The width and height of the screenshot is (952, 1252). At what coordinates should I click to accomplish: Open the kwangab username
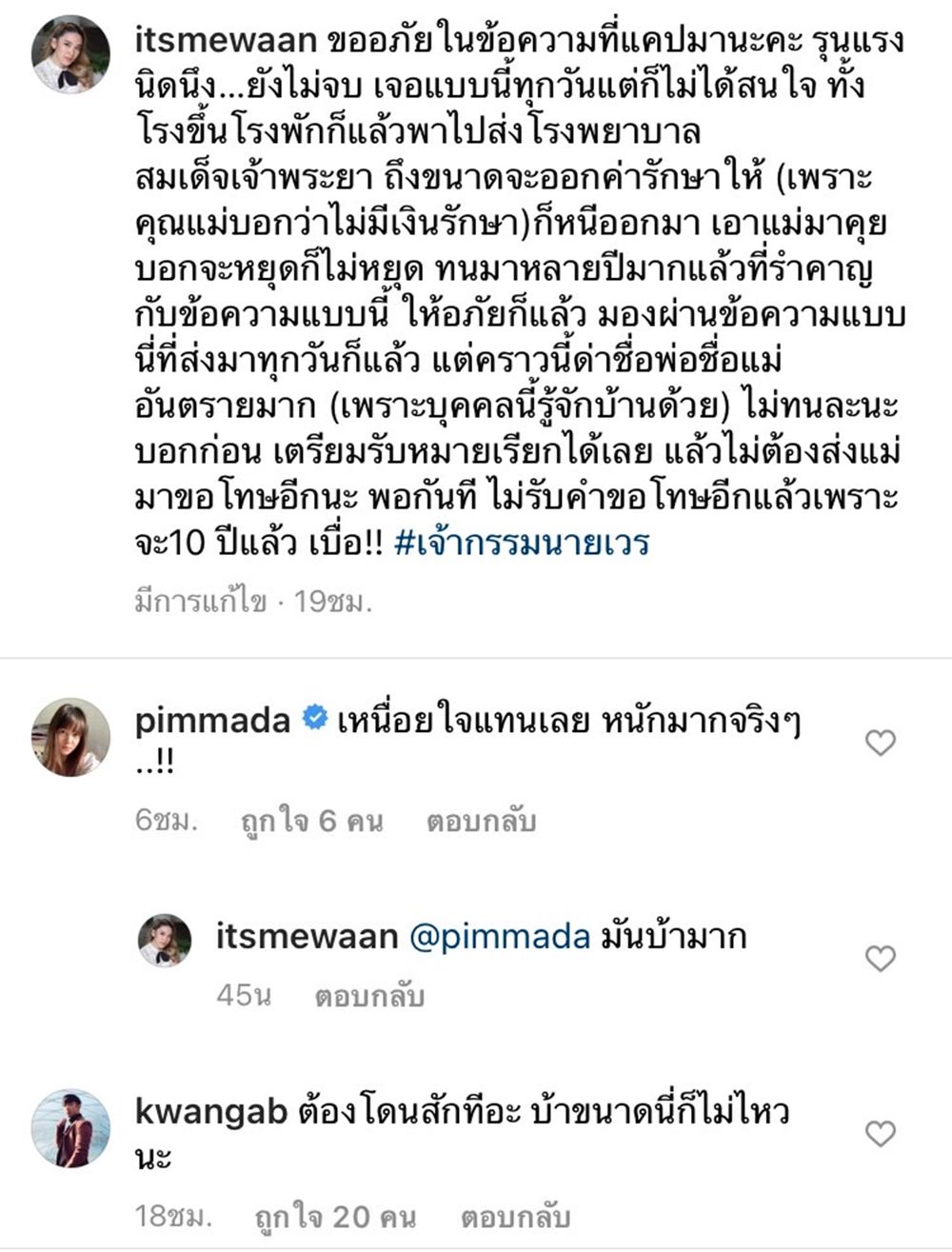coord(210,1111)
